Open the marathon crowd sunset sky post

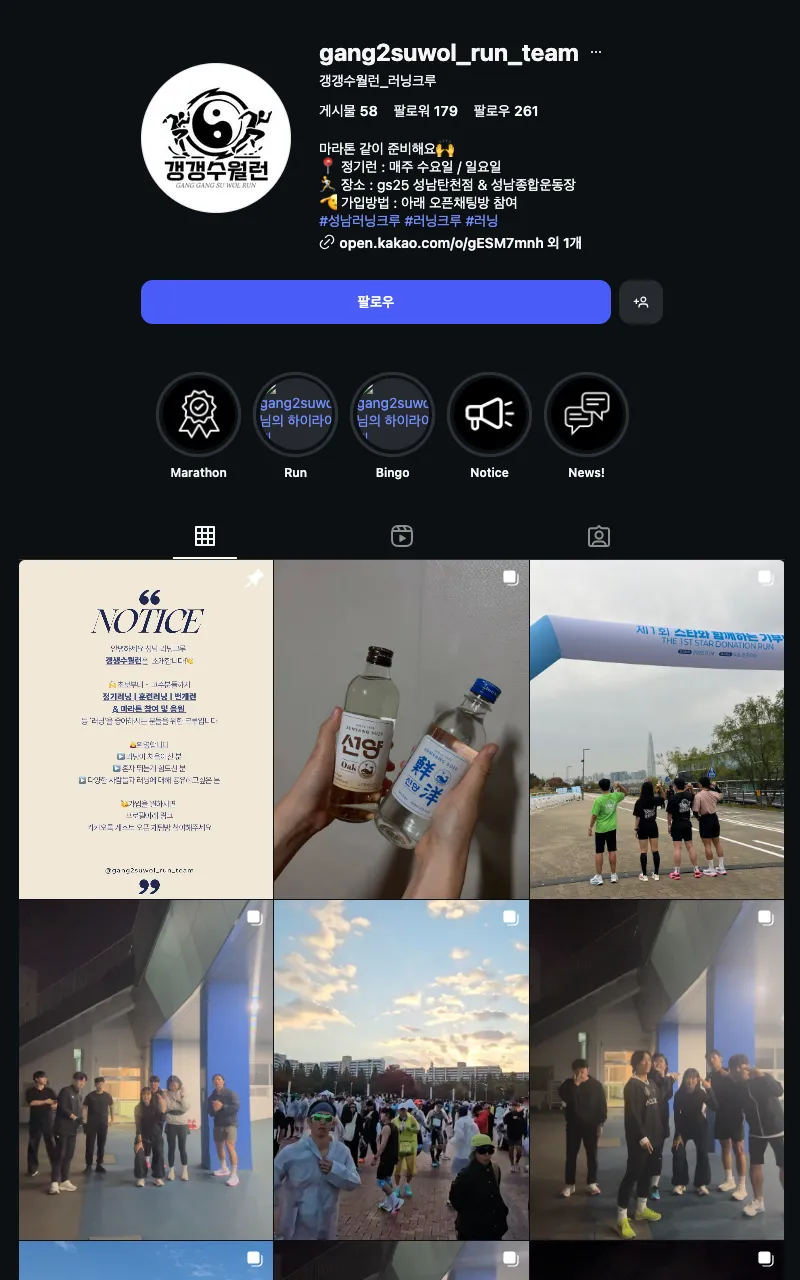tap(401, 1070)
